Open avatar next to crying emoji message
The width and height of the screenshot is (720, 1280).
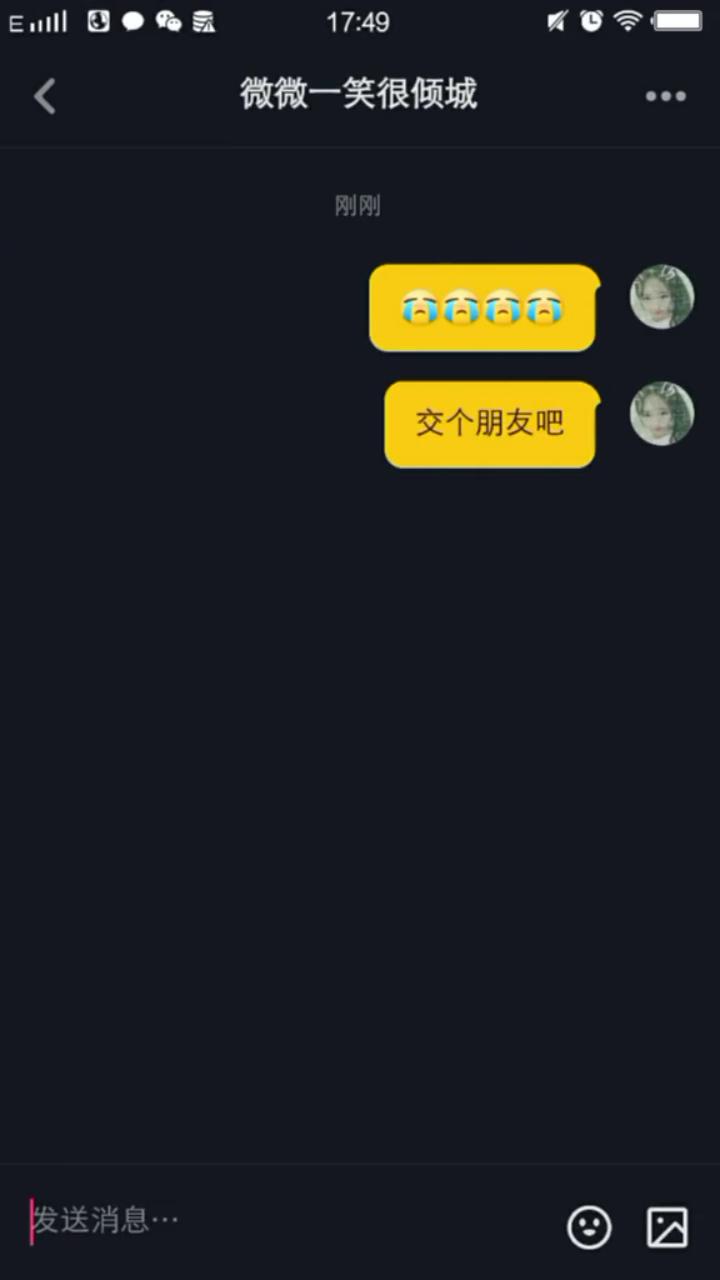pyautogui.click(x=662, y=297)
